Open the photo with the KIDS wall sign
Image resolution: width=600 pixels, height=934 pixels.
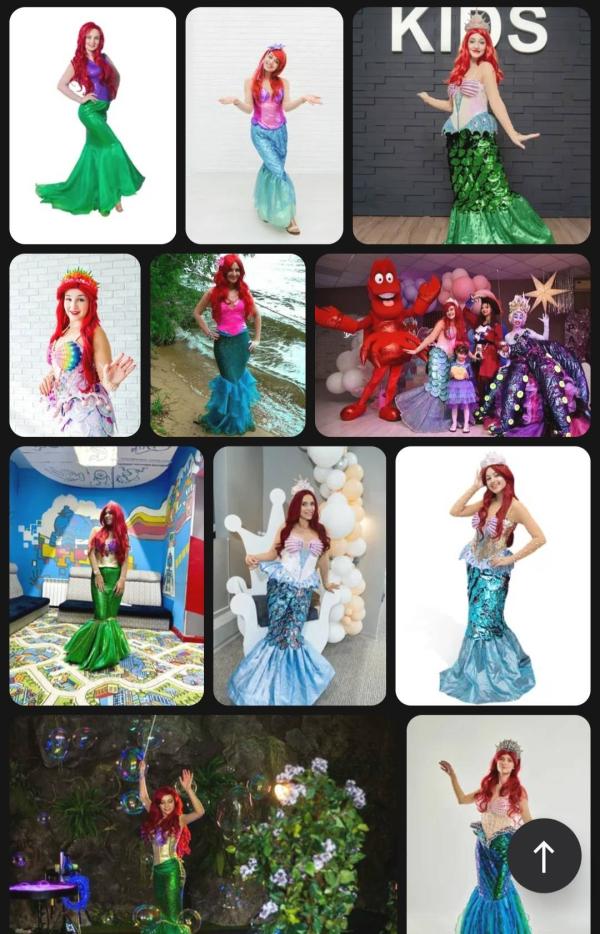pos(471,126)
